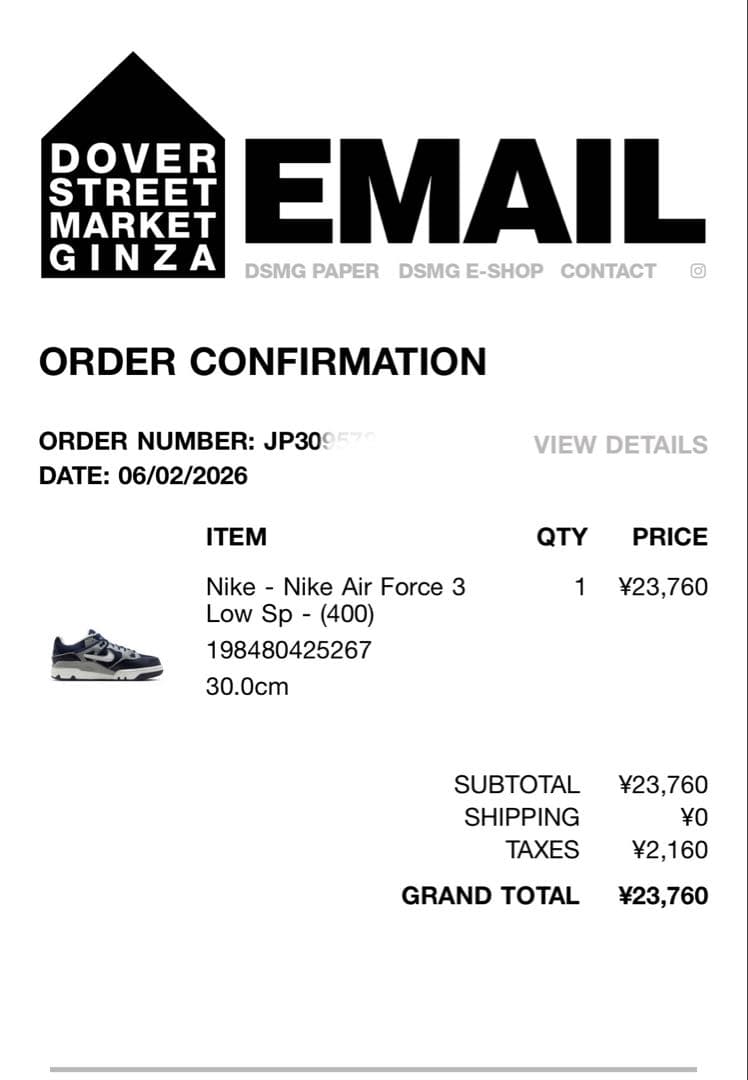
Task: Click the TAXES ¥2,160 amount
Action: pyautogui.click(x=662, y=851)
